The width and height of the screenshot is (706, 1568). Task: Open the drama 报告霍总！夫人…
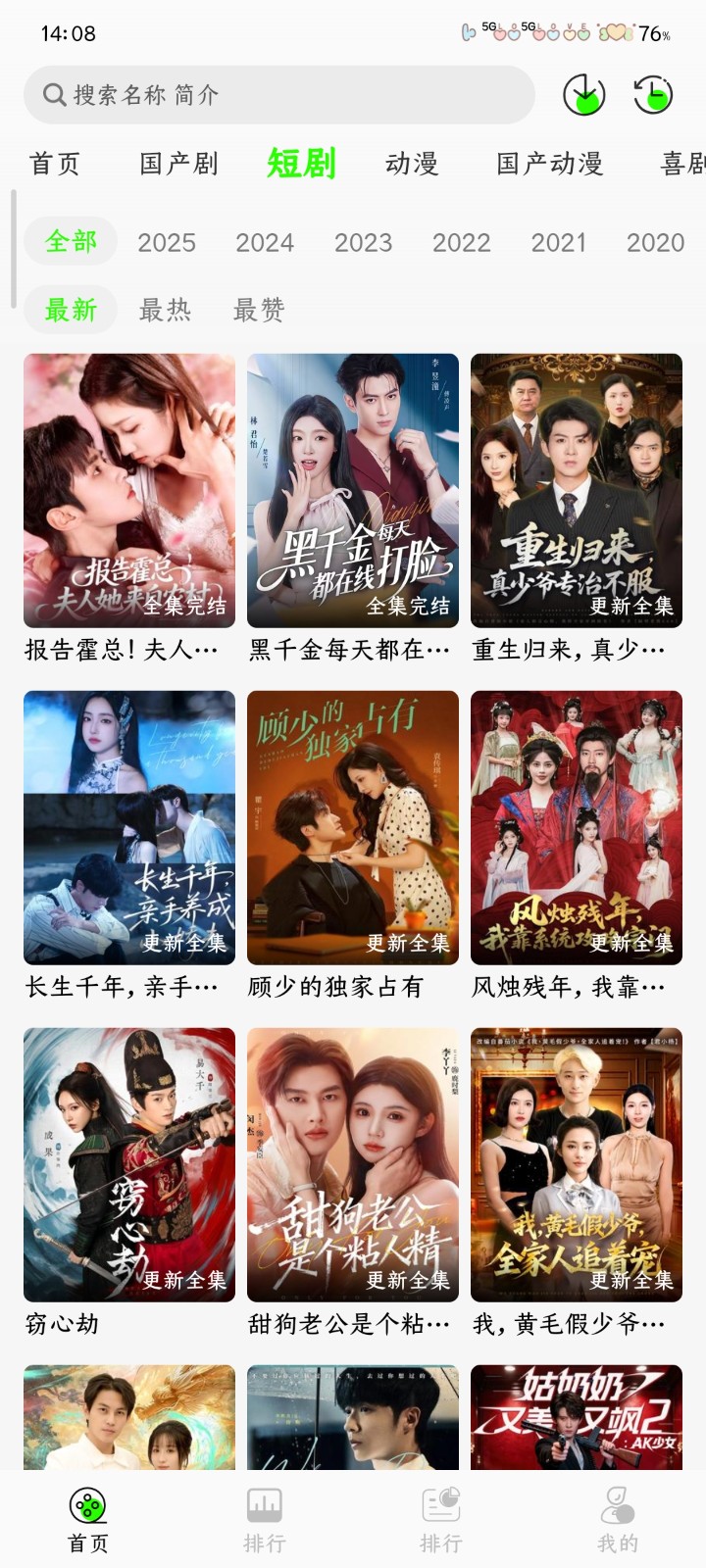coord(129,490)
